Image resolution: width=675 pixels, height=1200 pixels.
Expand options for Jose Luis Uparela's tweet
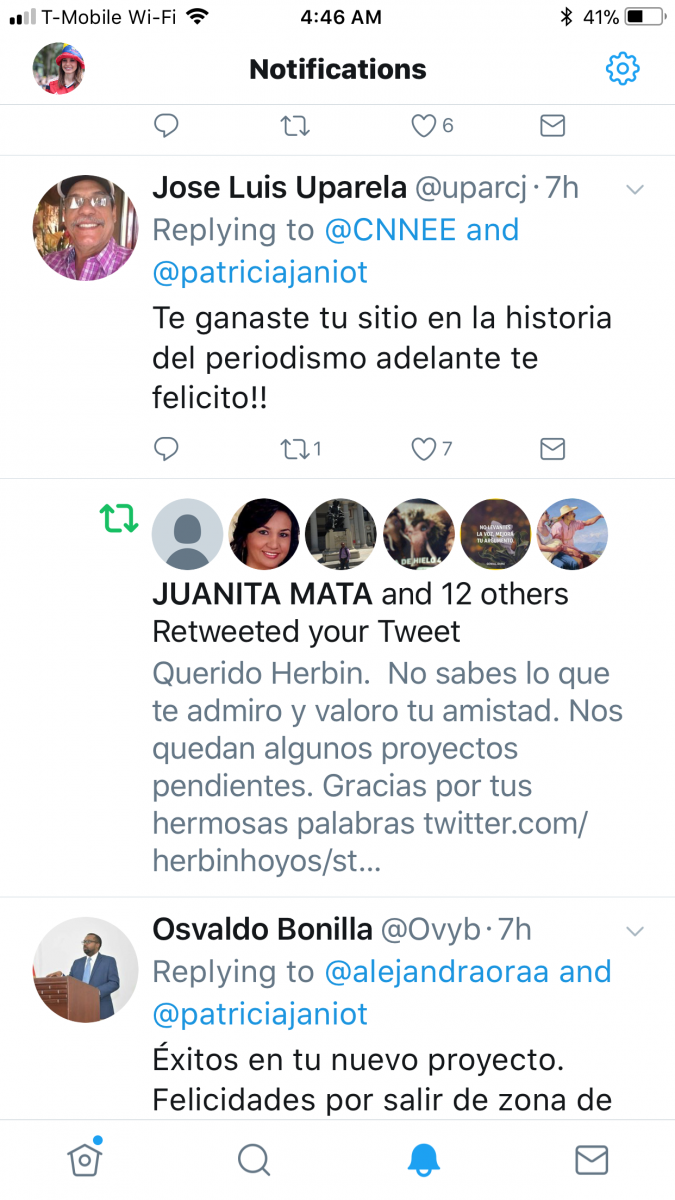[634, 189]
